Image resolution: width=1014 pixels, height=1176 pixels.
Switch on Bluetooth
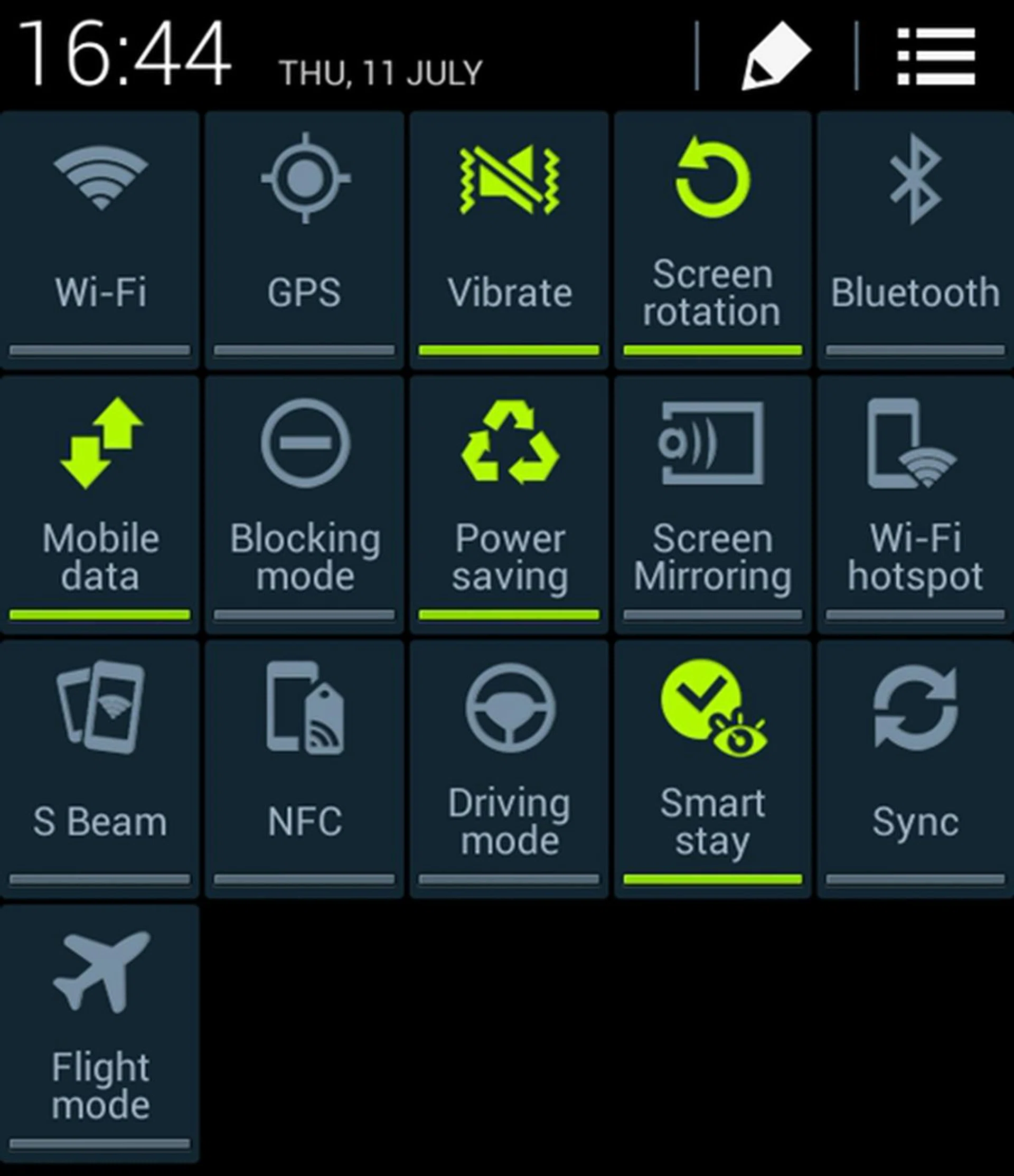tap(915, 238)
